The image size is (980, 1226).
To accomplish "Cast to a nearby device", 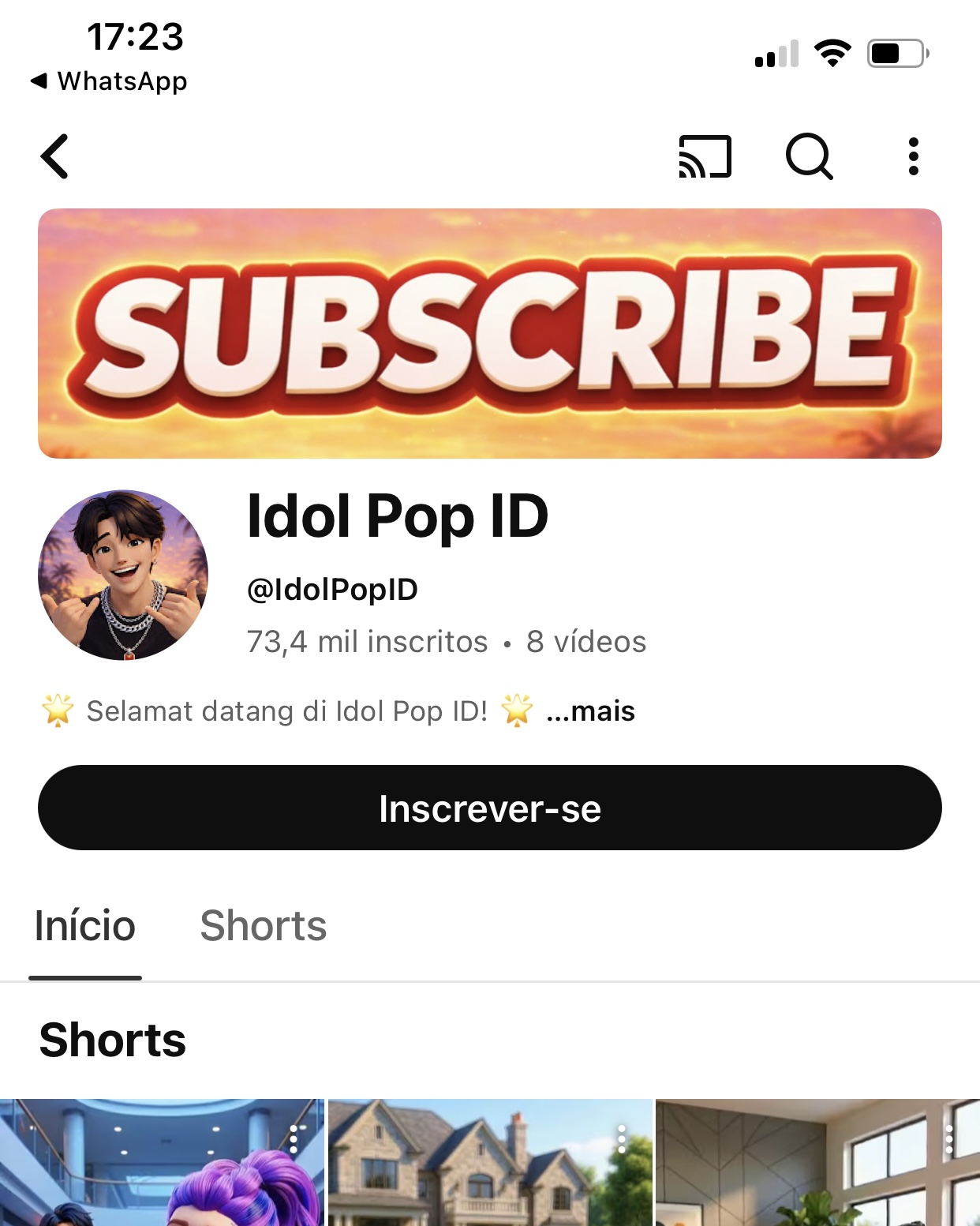I will point(705,156).
